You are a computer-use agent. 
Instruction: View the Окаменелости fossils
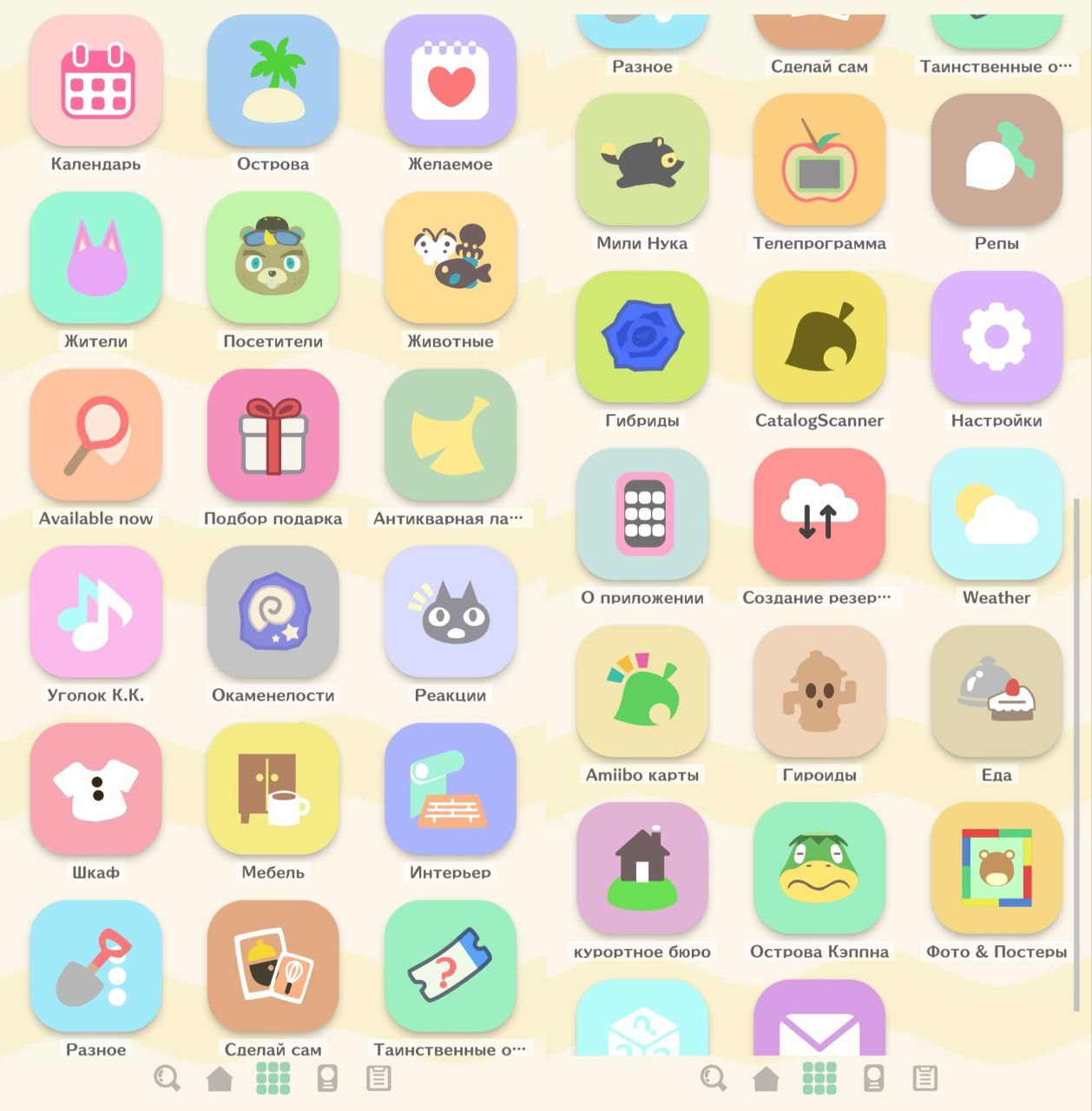click(273, 613)
